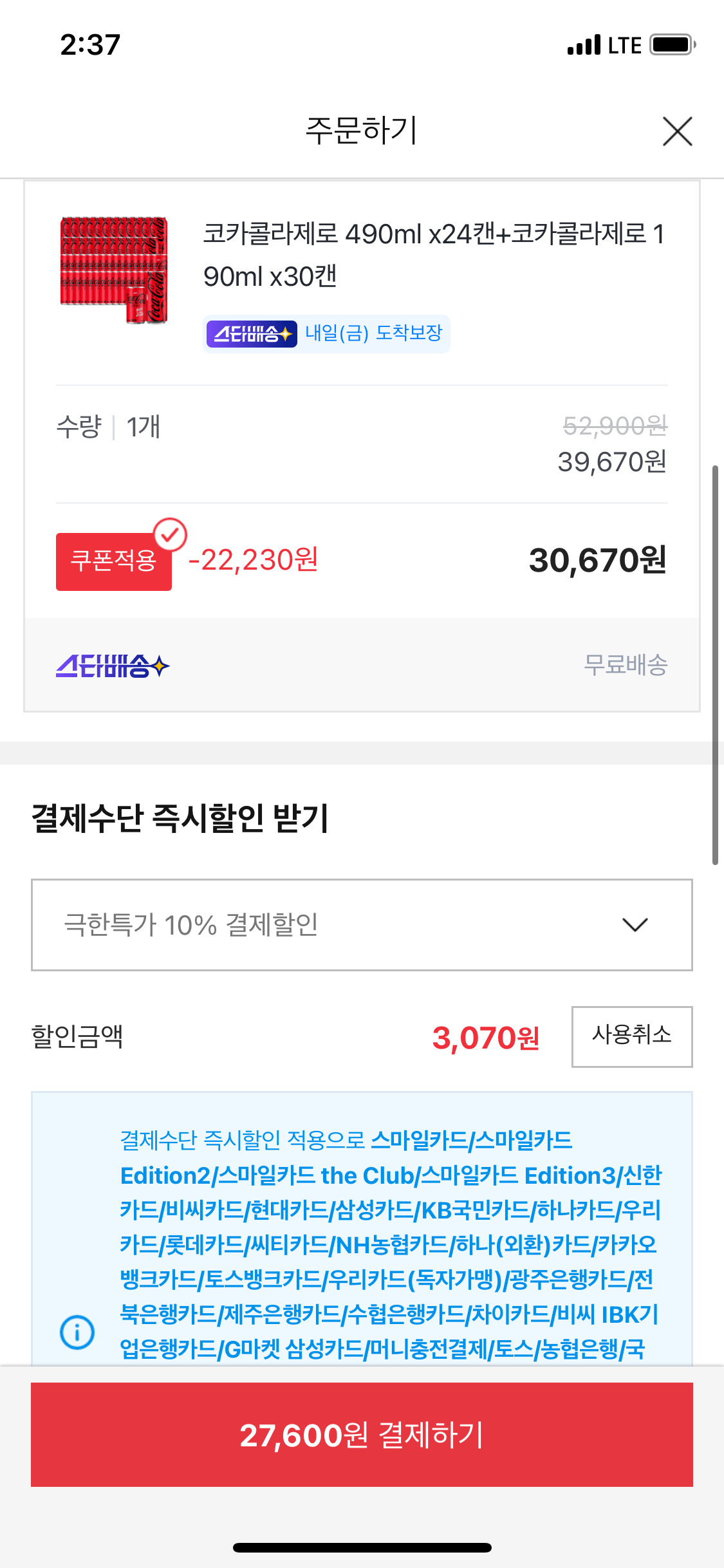Tap the home indicator bar at the bottom

click(x=362, y=1548)
